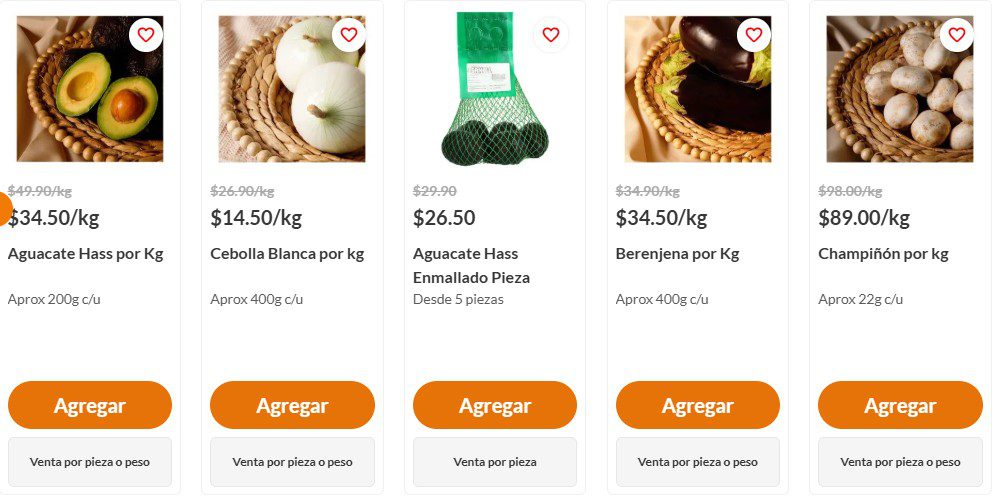The width and height of the screenshot is (992, 496).
Task: Favorite Berenjena por Kg with heart icon
Action: tap(754, 35)
